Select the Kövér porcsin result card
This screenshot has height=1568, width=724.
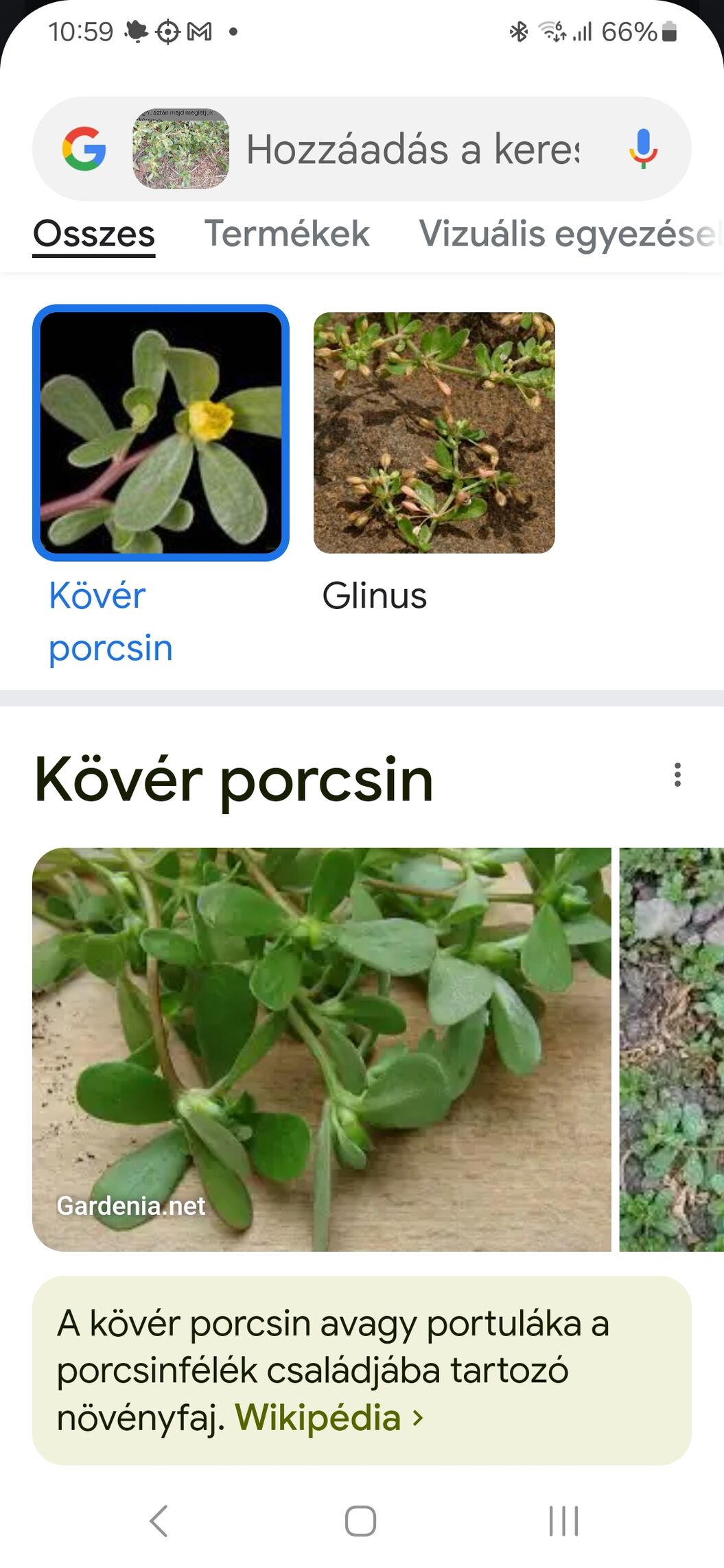(x=161, y=486)
